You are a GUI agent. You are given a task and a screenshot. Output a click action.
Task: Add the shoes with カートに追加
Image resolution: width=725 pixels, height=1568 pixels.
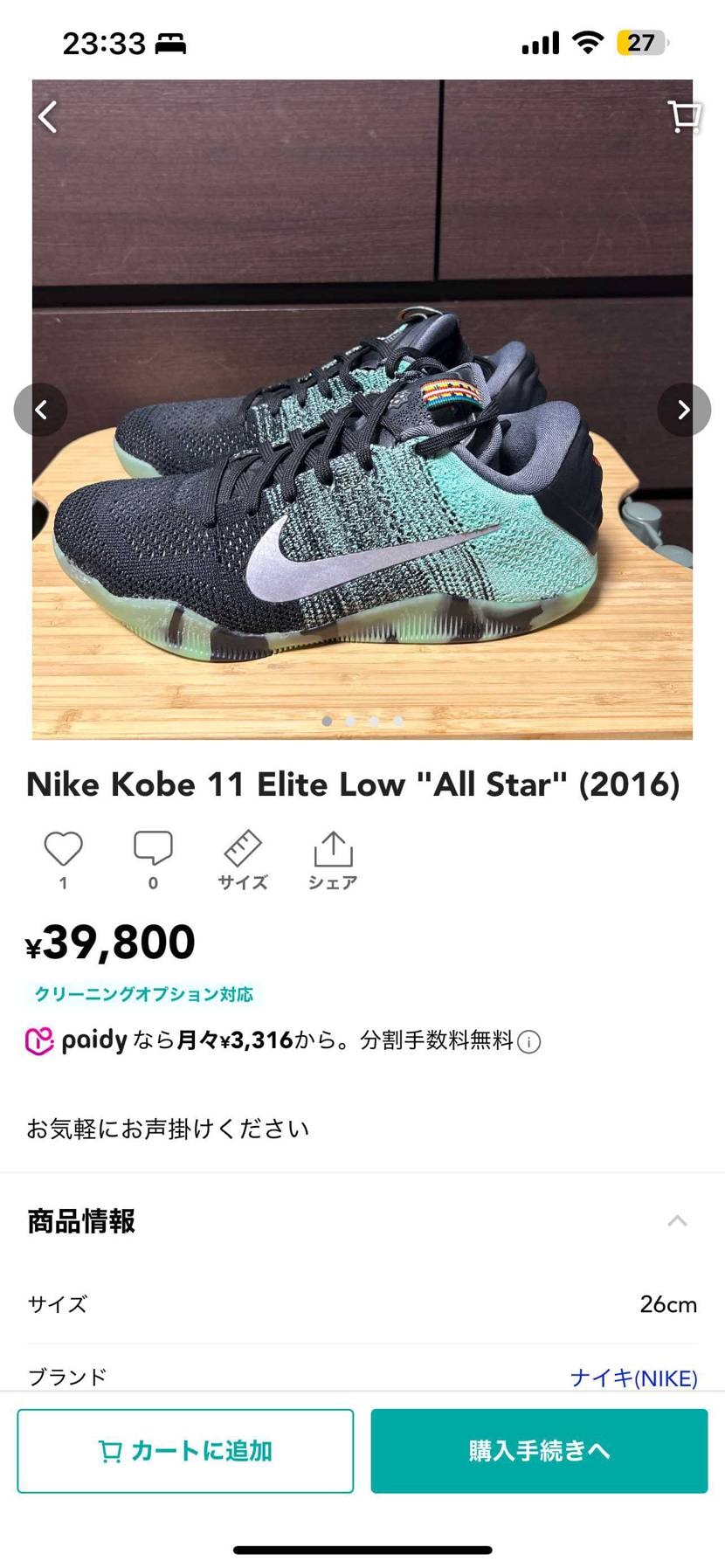[x=185, y=1451]
